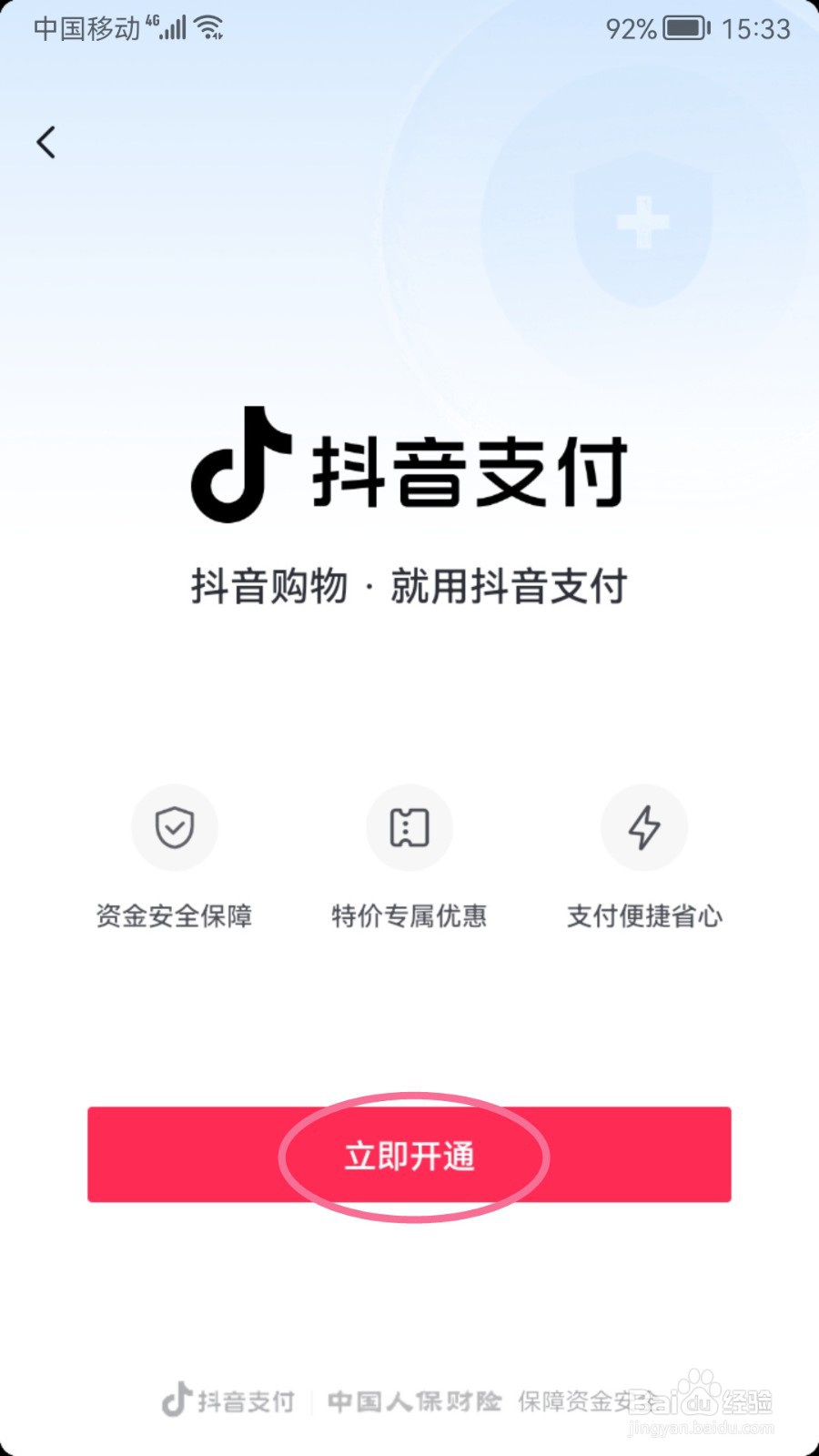Tap the 15:33 clock in status bar
This screenshot has width=819, height=1456.
(x=756, y=28)
